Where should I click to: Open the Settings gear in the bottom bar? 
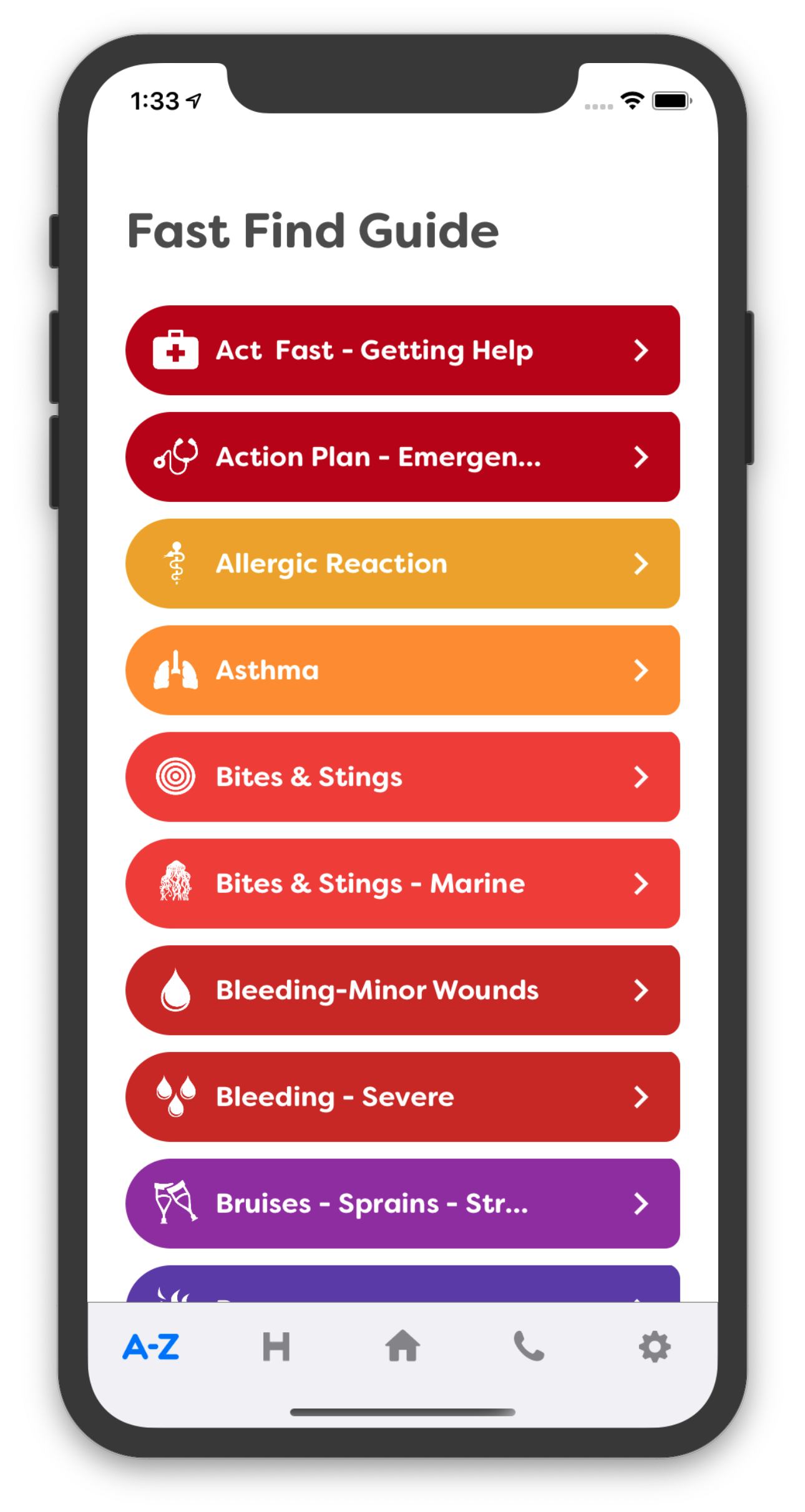(654, 1346)
